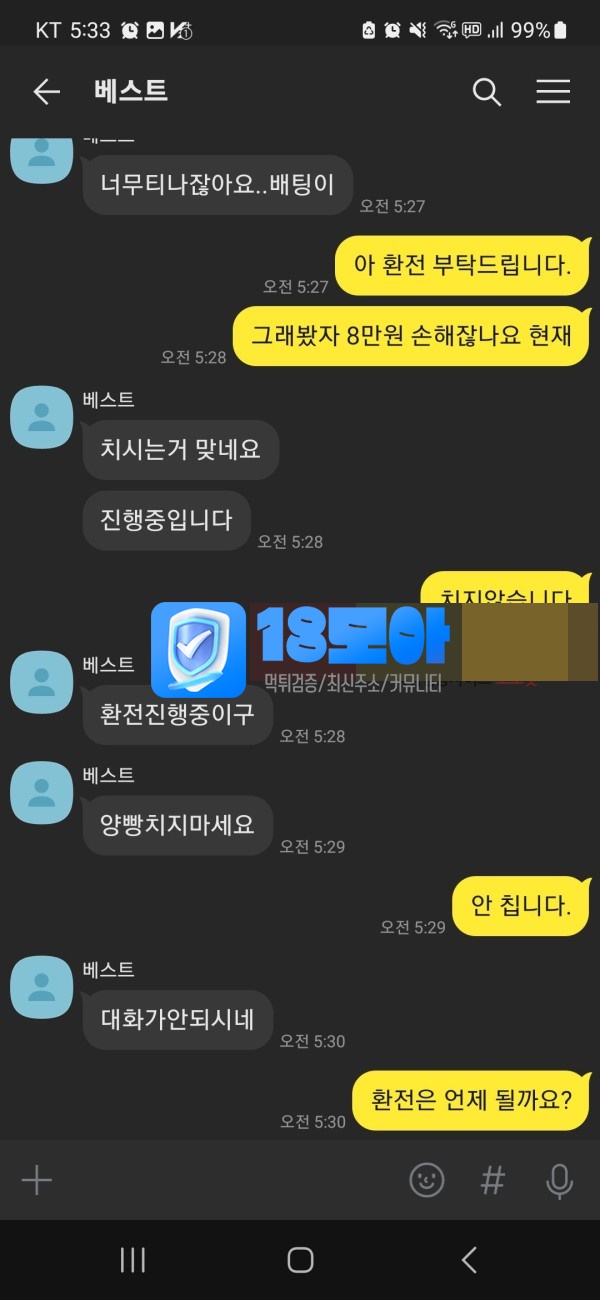Tap the system home button
The width and height of the screenshot is (600, 1300).
click(x=300, y=1260)
